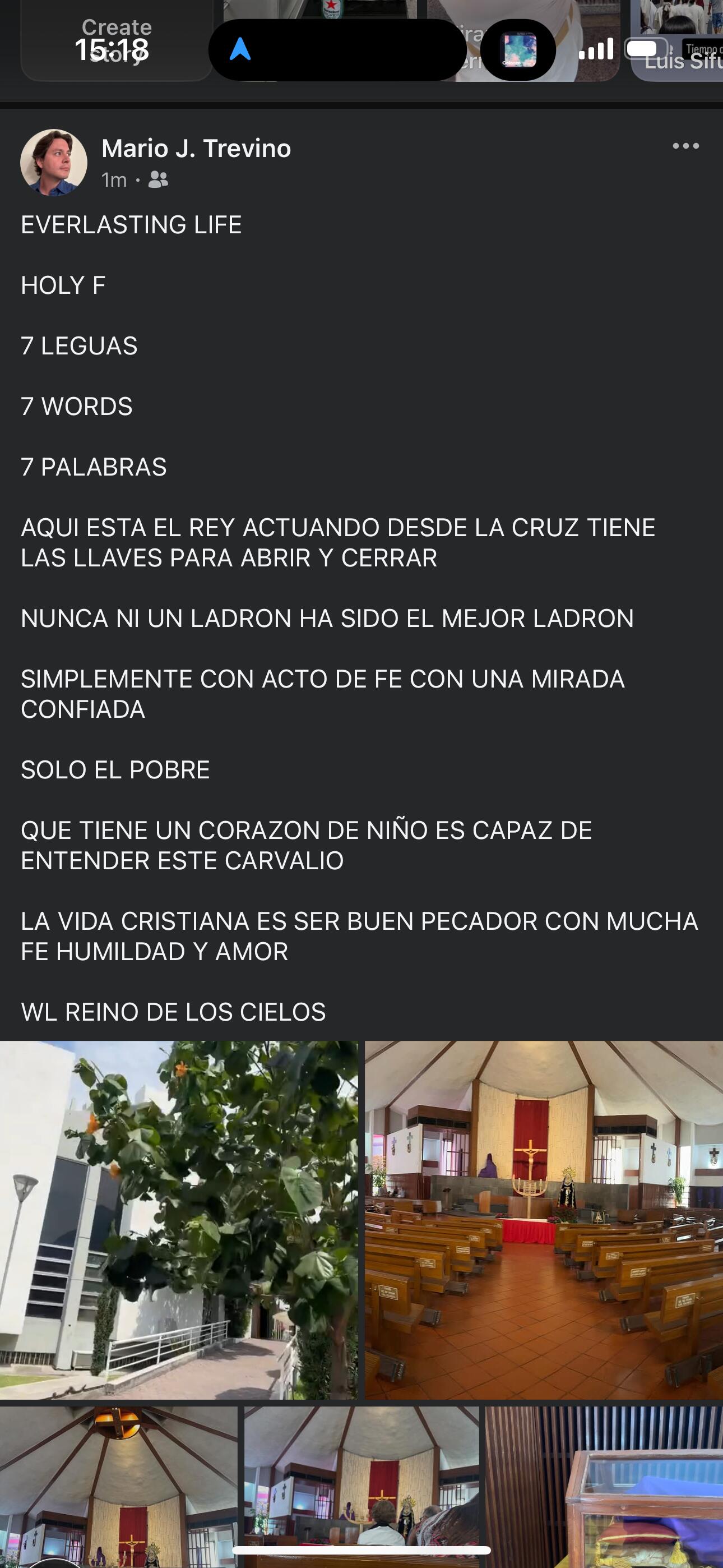Viewport: 723px width, 1568px height.
Task: Open Mario J. Trevino's profile picture
Action: tap(54, 163)
